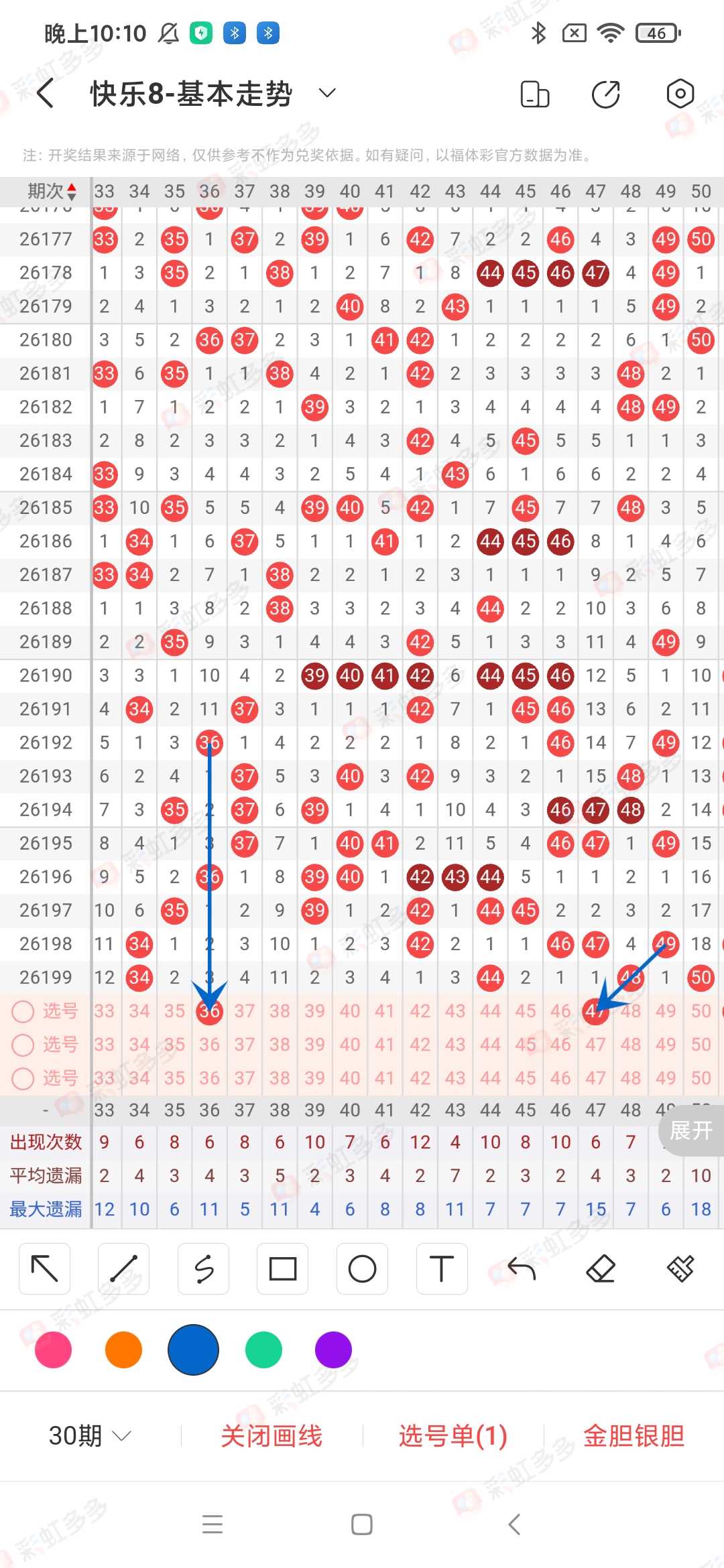Open 选号单(1) selection list
Viewport: 724px width, 1568px height.
(x=452, y=1436)
